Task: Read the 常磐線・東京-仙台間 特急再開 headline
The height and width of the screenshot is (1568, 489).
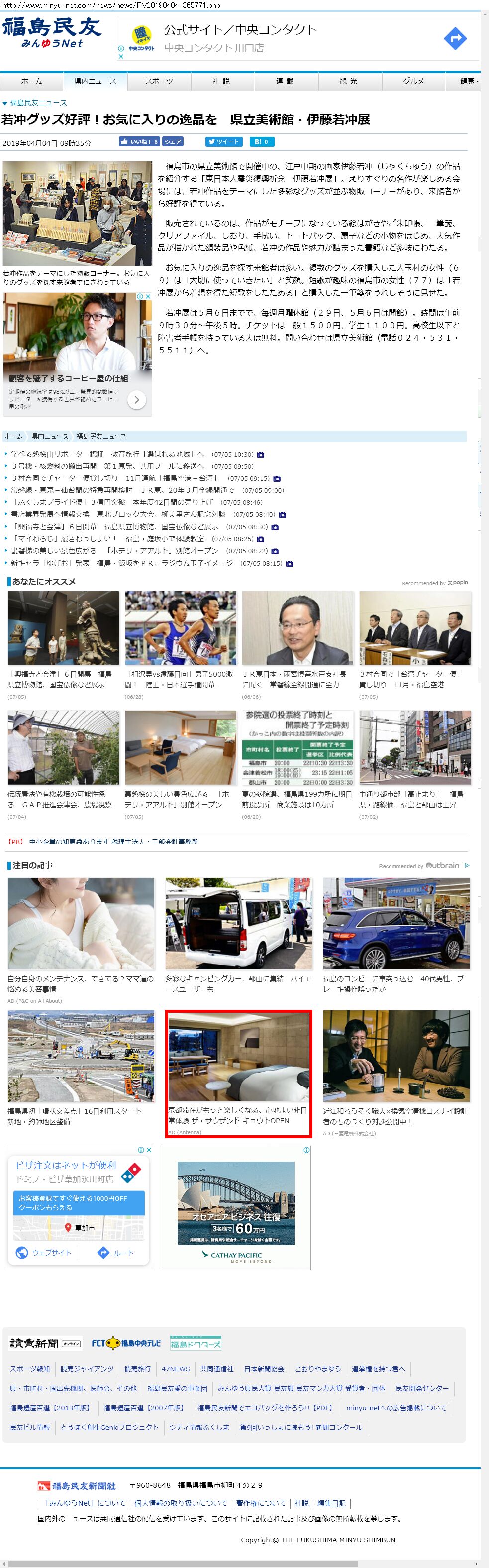Action: pos(122,490)
